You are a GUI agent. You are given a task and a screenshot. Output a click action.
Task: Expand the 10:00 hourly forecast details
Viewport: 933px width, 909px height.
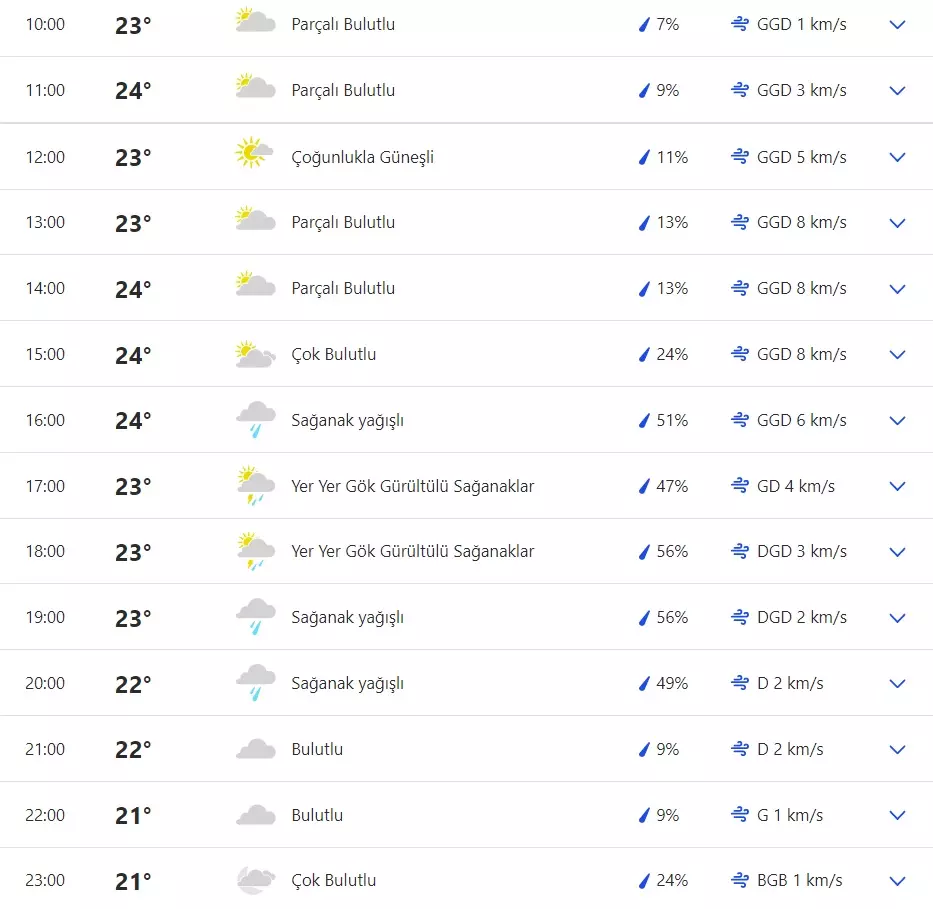pos(897,24)
